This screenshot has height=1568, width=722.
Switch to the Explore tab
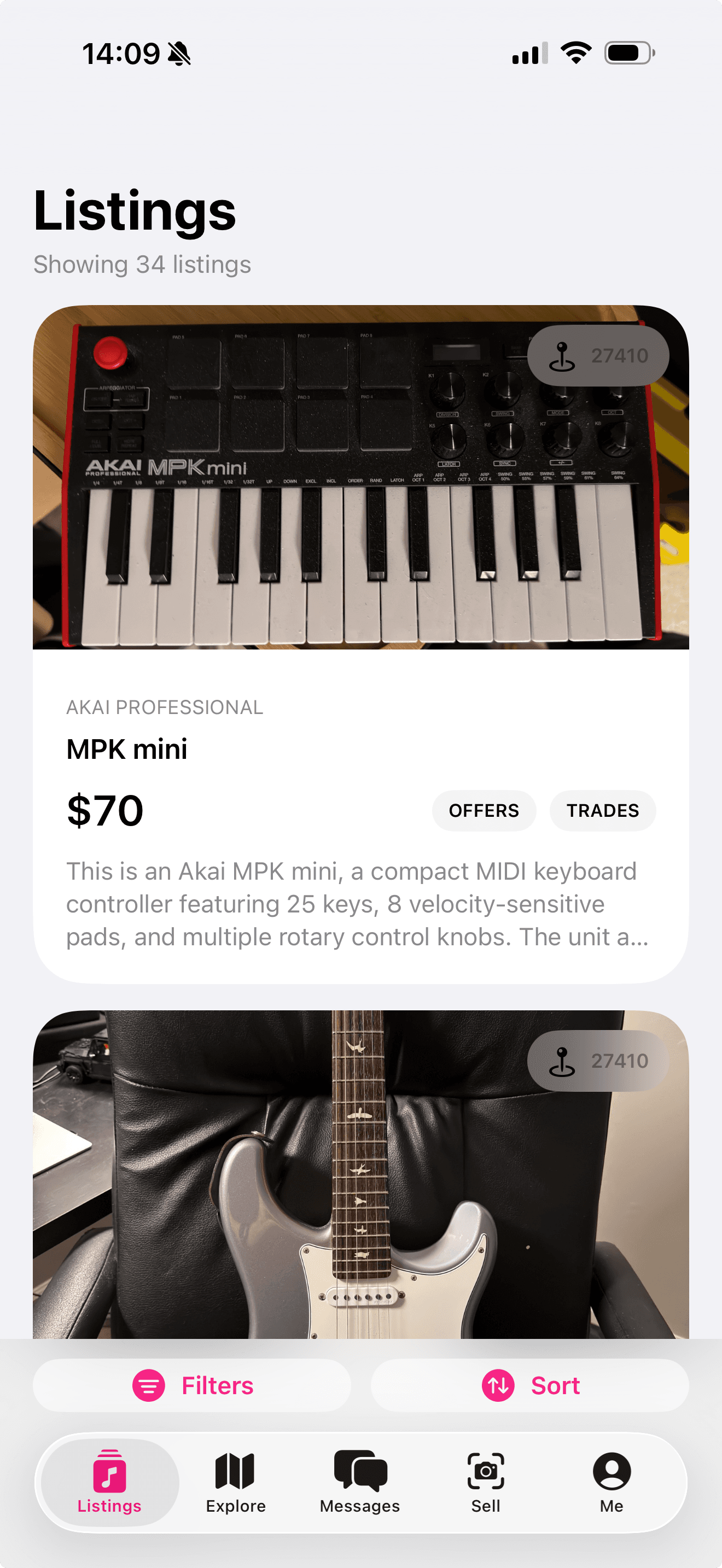(235, 1487)
